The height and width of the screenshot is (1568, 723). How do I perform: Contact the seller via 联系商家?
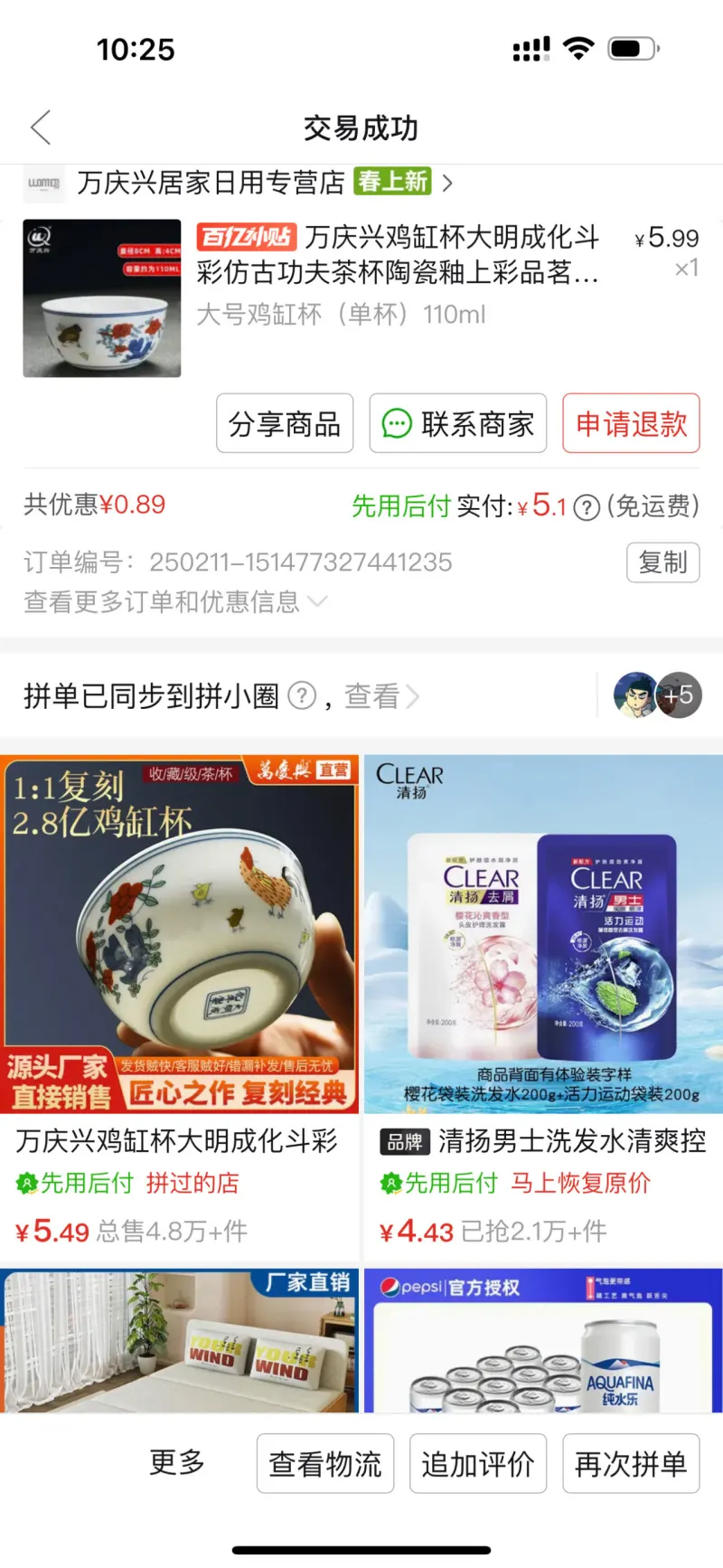pyautogui.click(x=458, y=423)
